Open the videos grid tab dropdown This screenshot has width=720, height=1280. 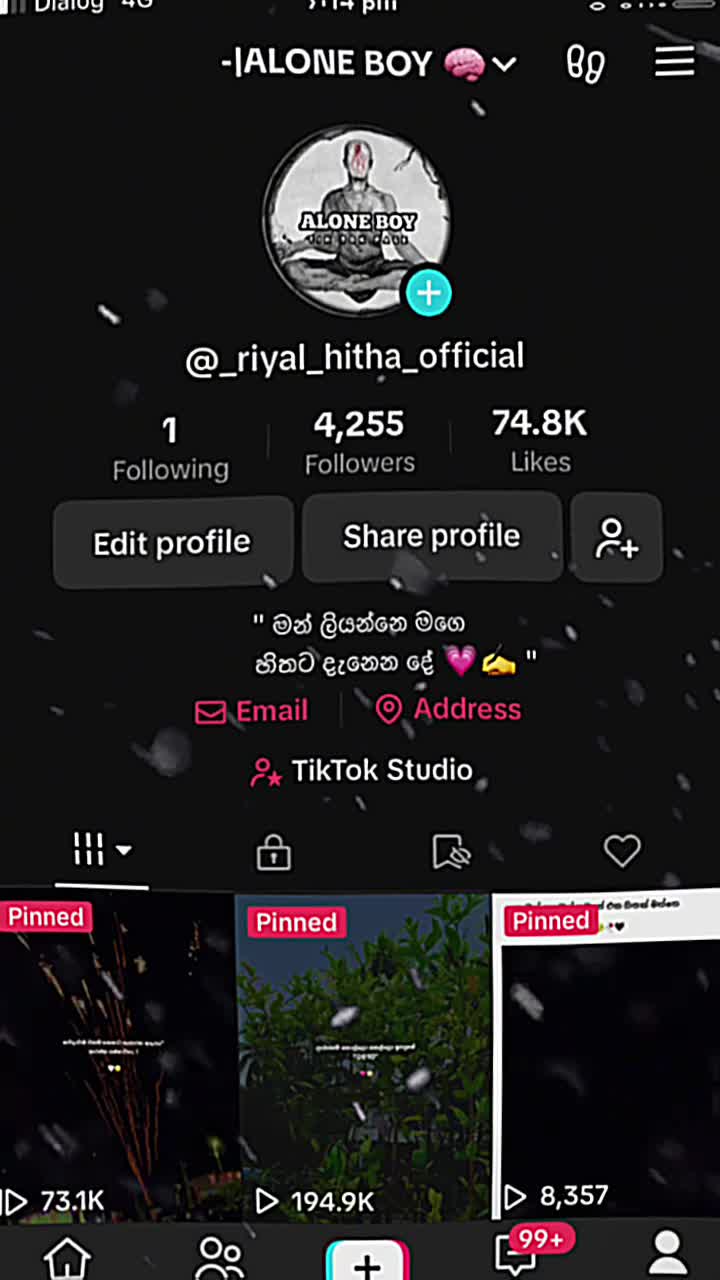pyautogui.click(x=102, y=851)
